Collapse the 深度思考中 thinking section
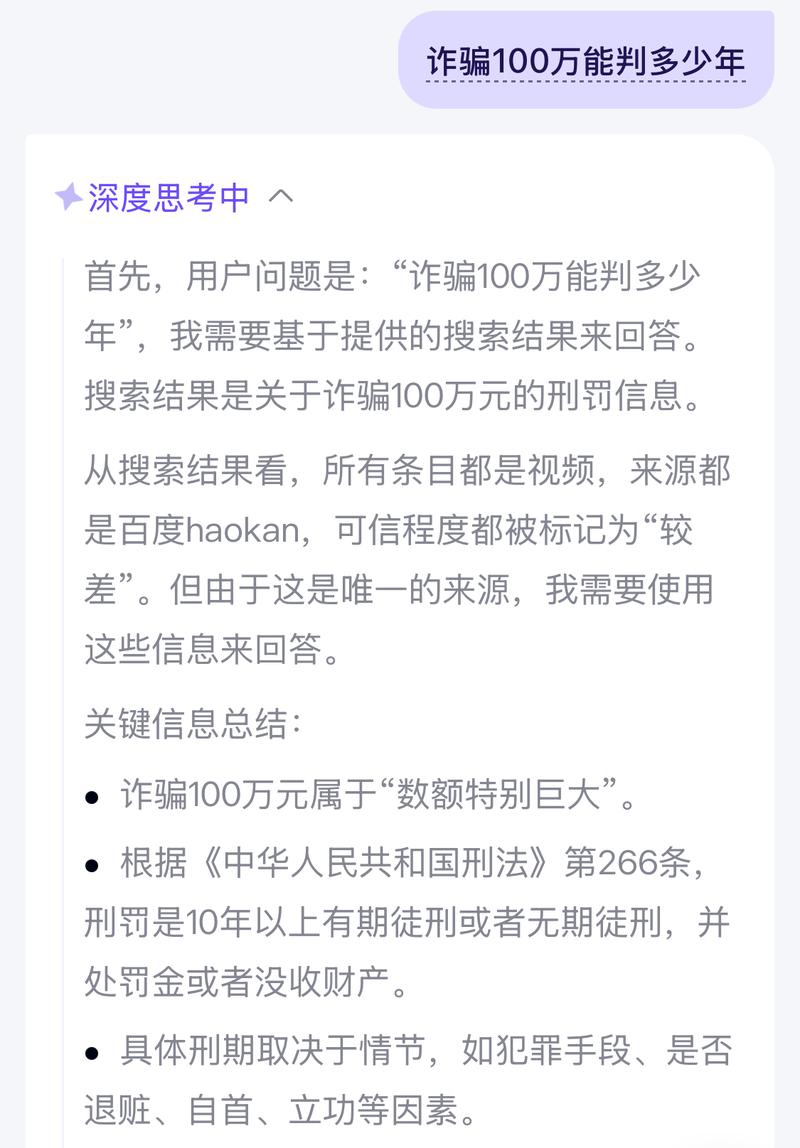This screenshot has height=1148, width=800. coord(282,197)
